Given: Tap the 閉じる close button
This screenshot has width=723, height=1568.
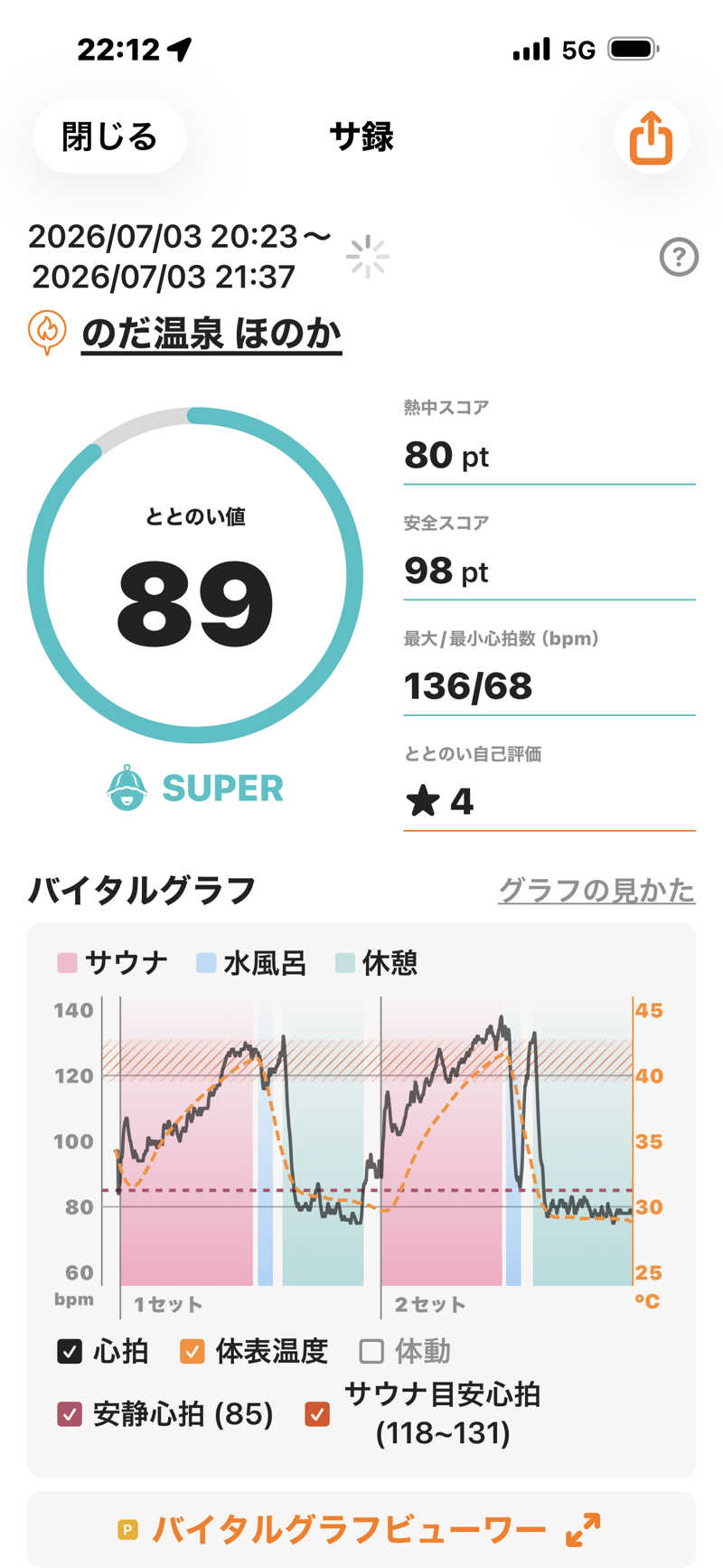Looking at the screenshot, I should pyautogui.click(x=109, y=137).
